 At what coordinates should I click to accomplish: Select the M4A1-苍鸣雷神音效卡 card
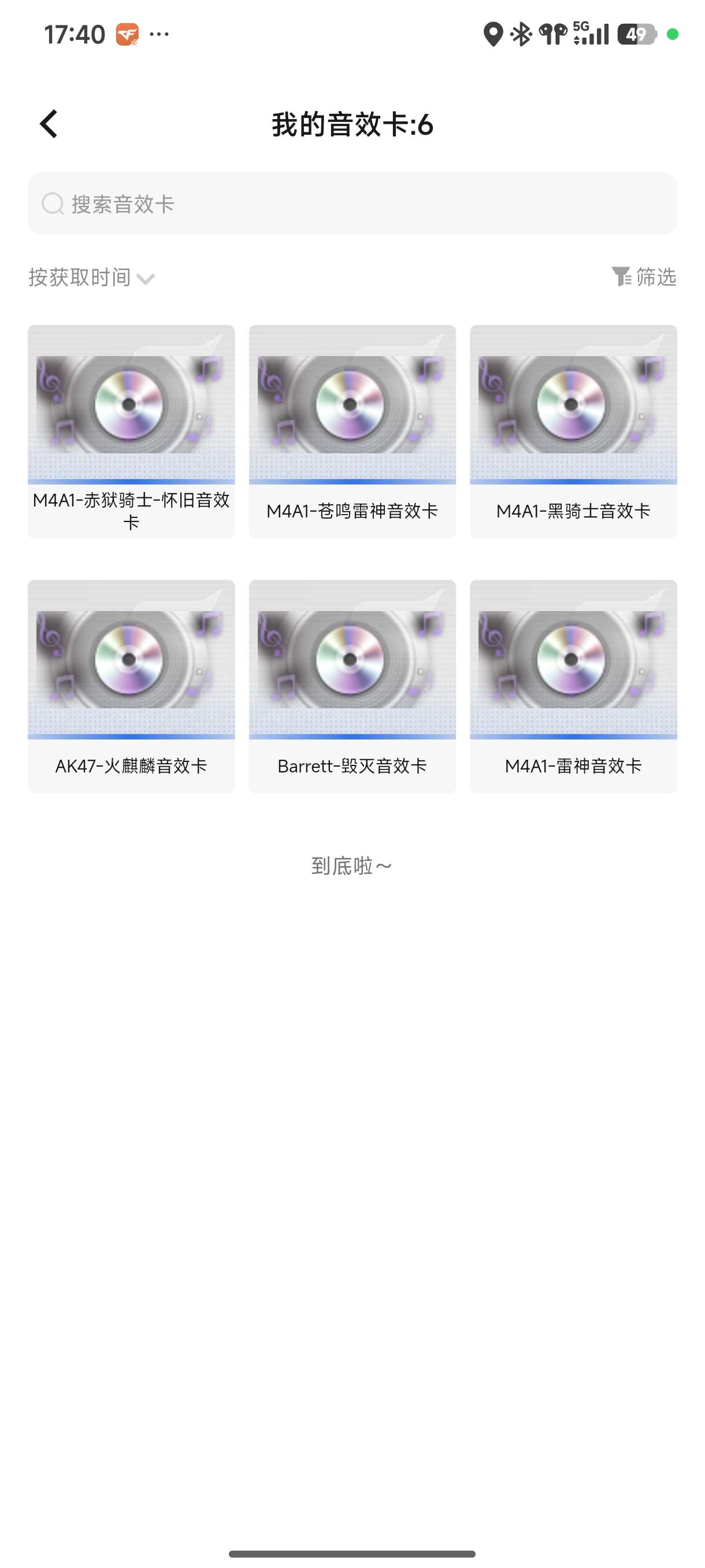point(351,431)
